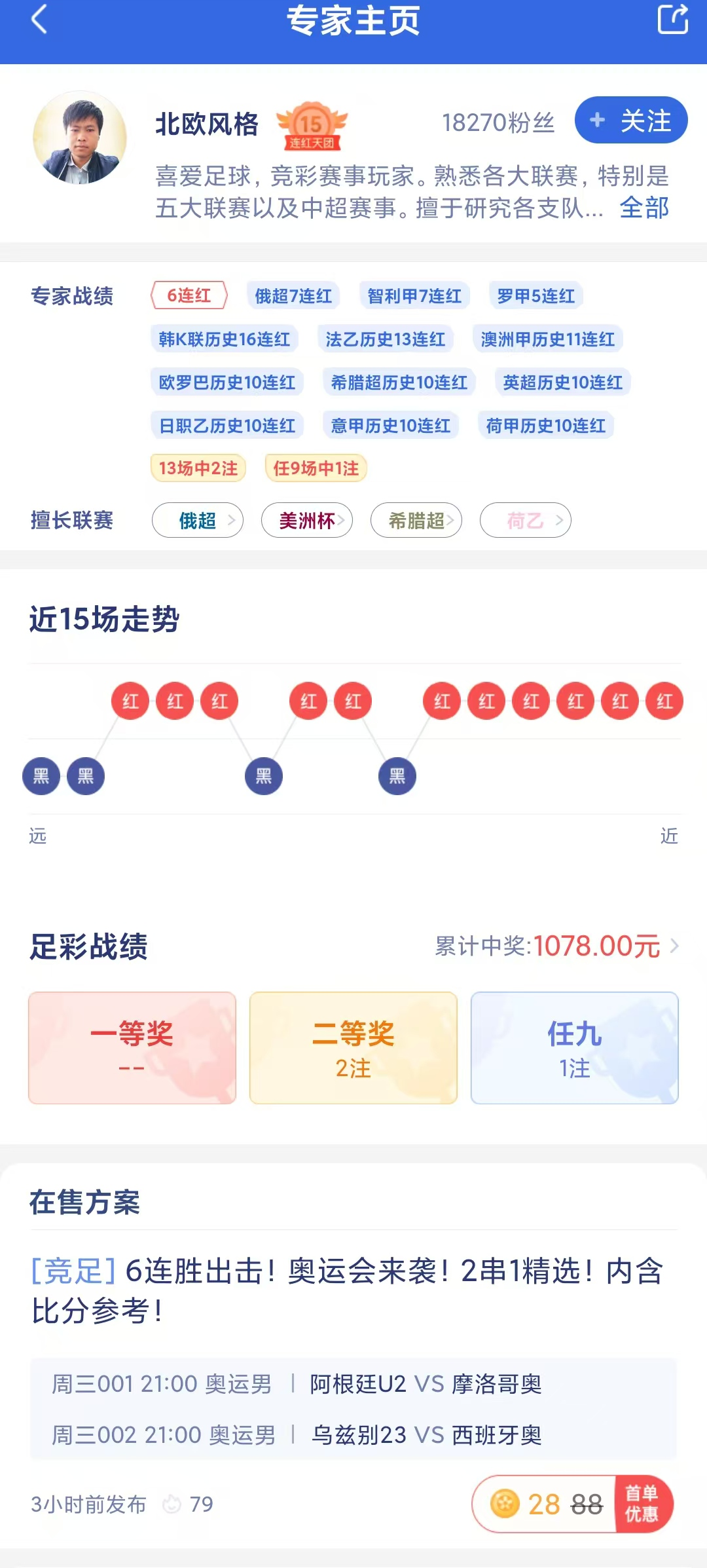
Task: Open 累计中奖 1078.00元 details
Action: coord(557,946)
